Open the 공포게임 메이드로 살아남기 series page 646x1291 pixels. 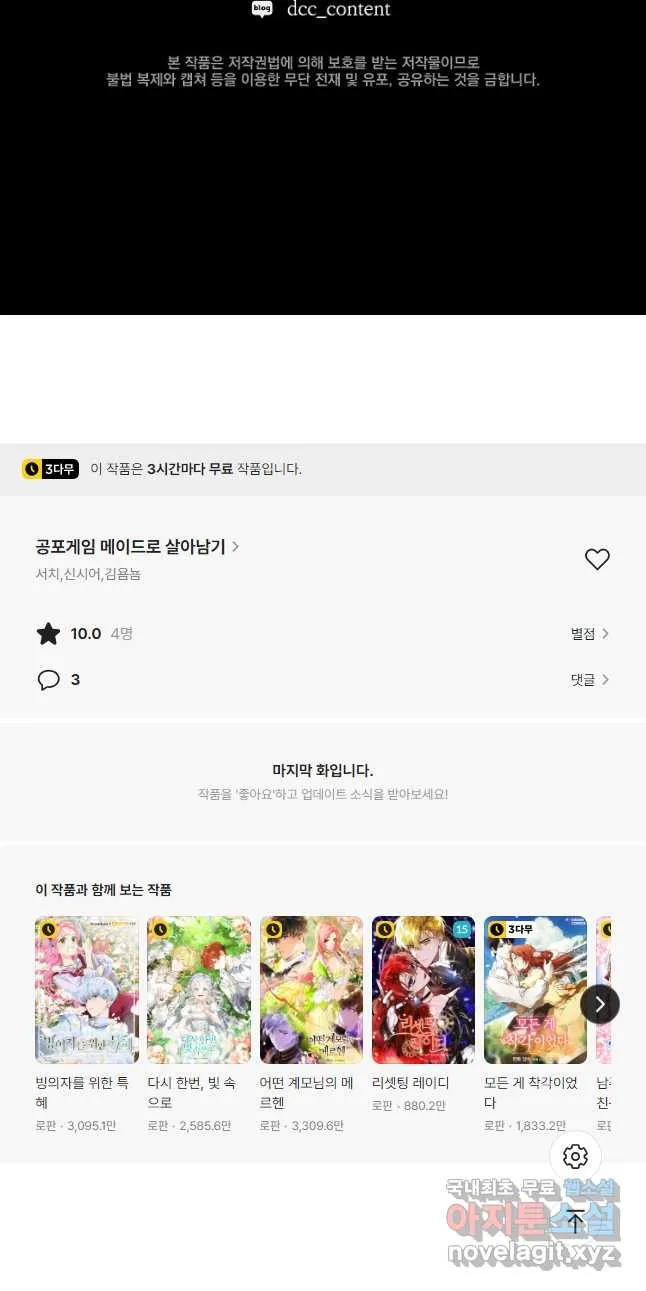137,546
